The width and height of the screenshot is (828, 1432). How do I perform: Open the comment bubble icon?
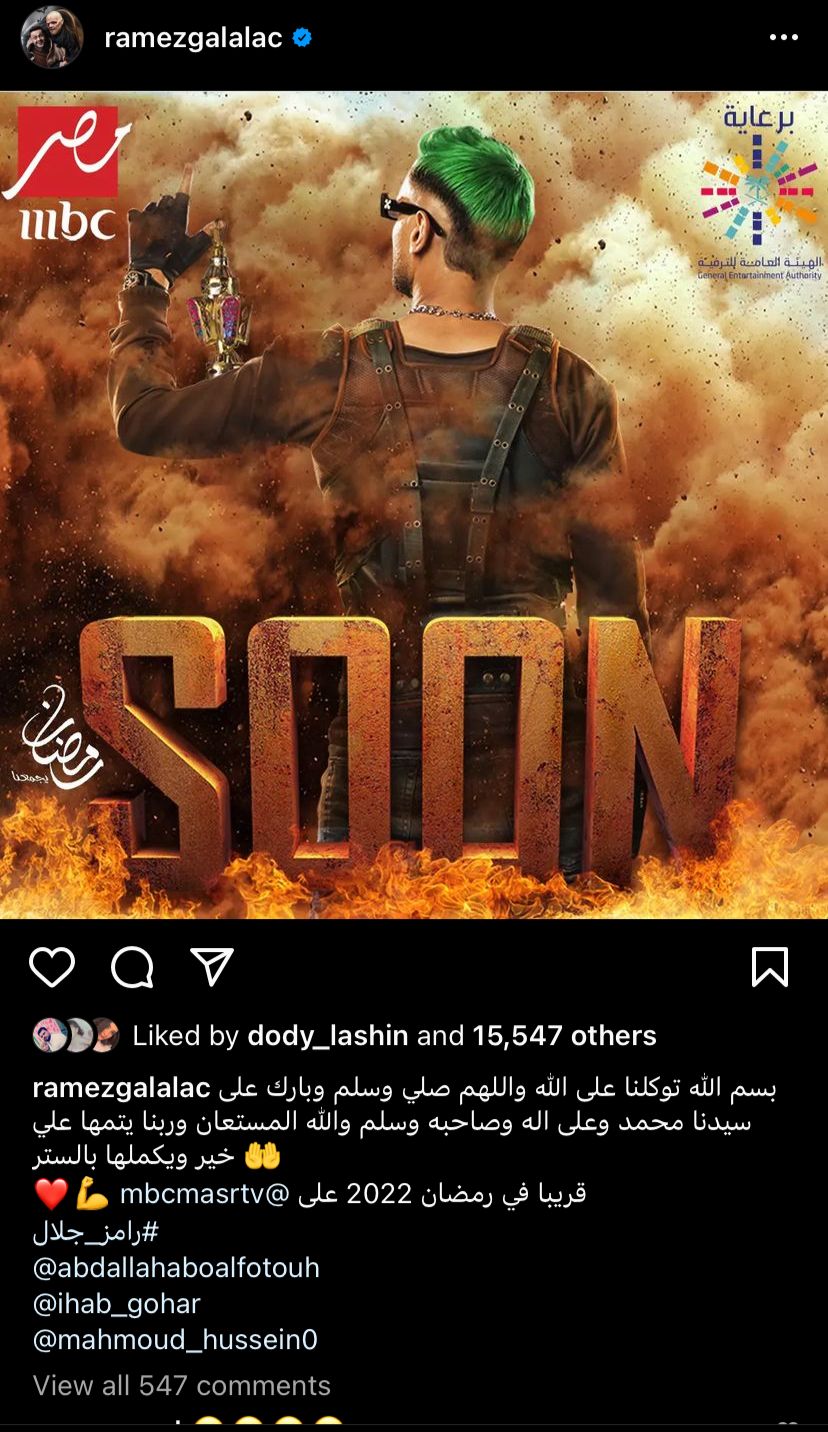coord(132,967)
